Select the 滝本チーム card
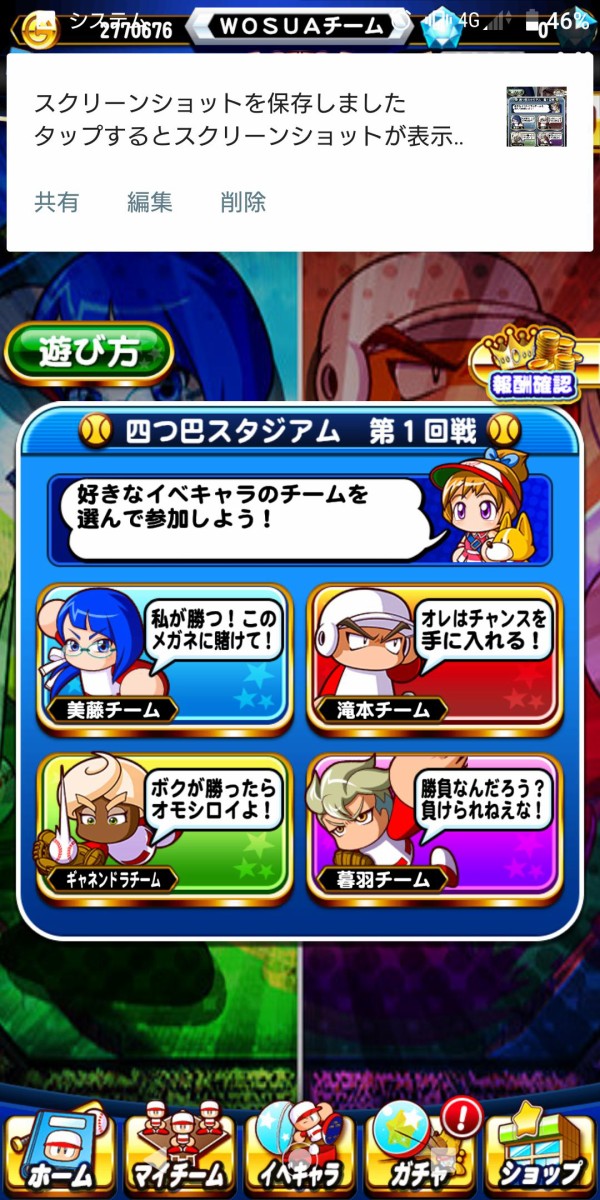This screenshot has width=600, height=1200. pos(435,657)
